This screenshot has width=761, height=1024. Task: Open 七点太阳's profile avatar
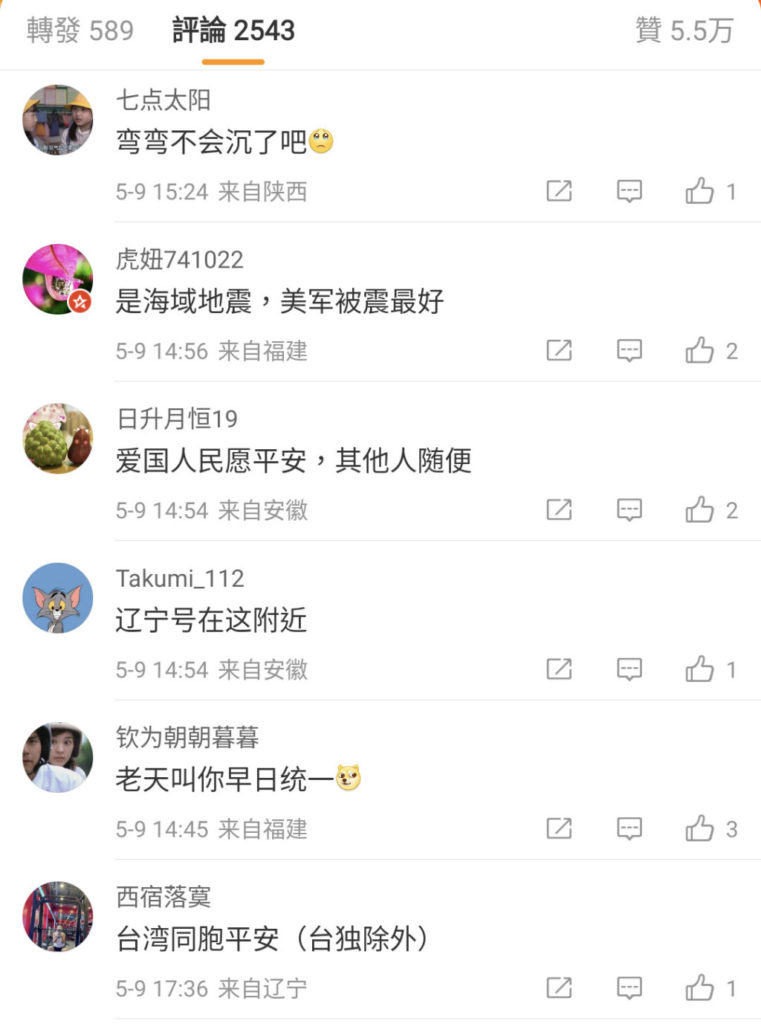point(58,120)
